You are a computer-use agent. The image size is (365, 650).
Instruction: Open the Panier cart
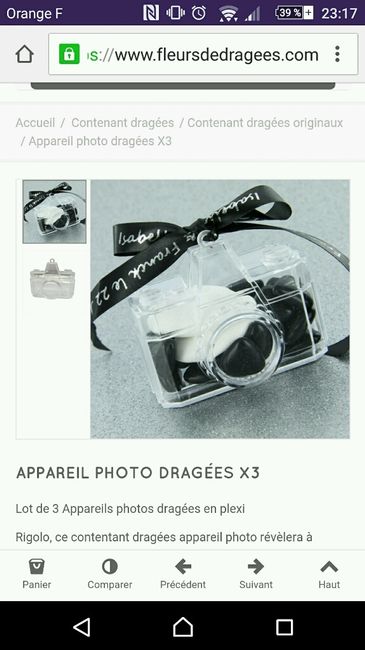[x=36, y=574]
